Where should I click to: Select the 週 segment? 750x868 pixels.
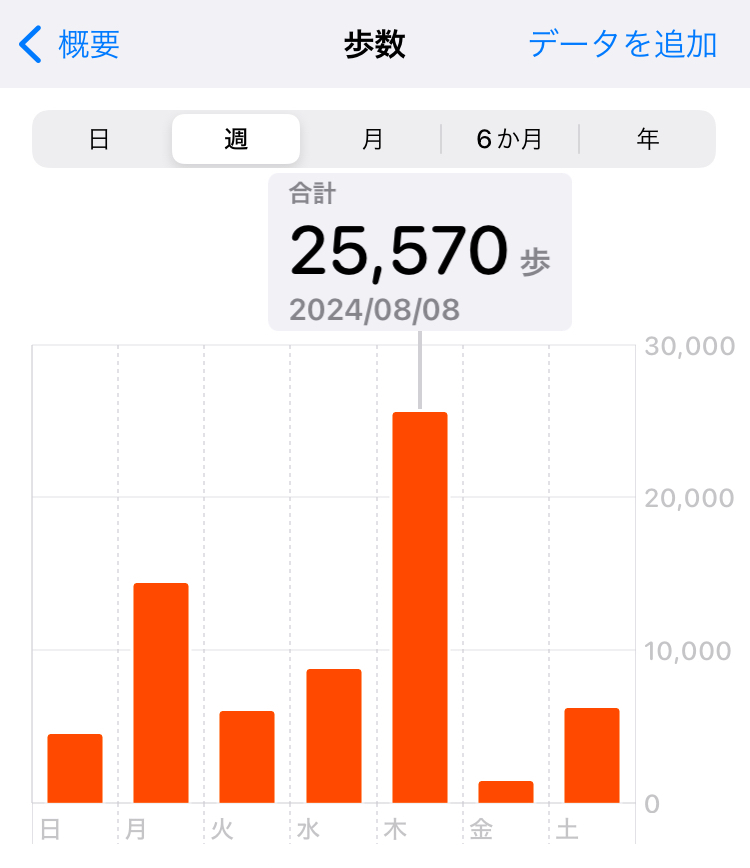click(236, 139)
